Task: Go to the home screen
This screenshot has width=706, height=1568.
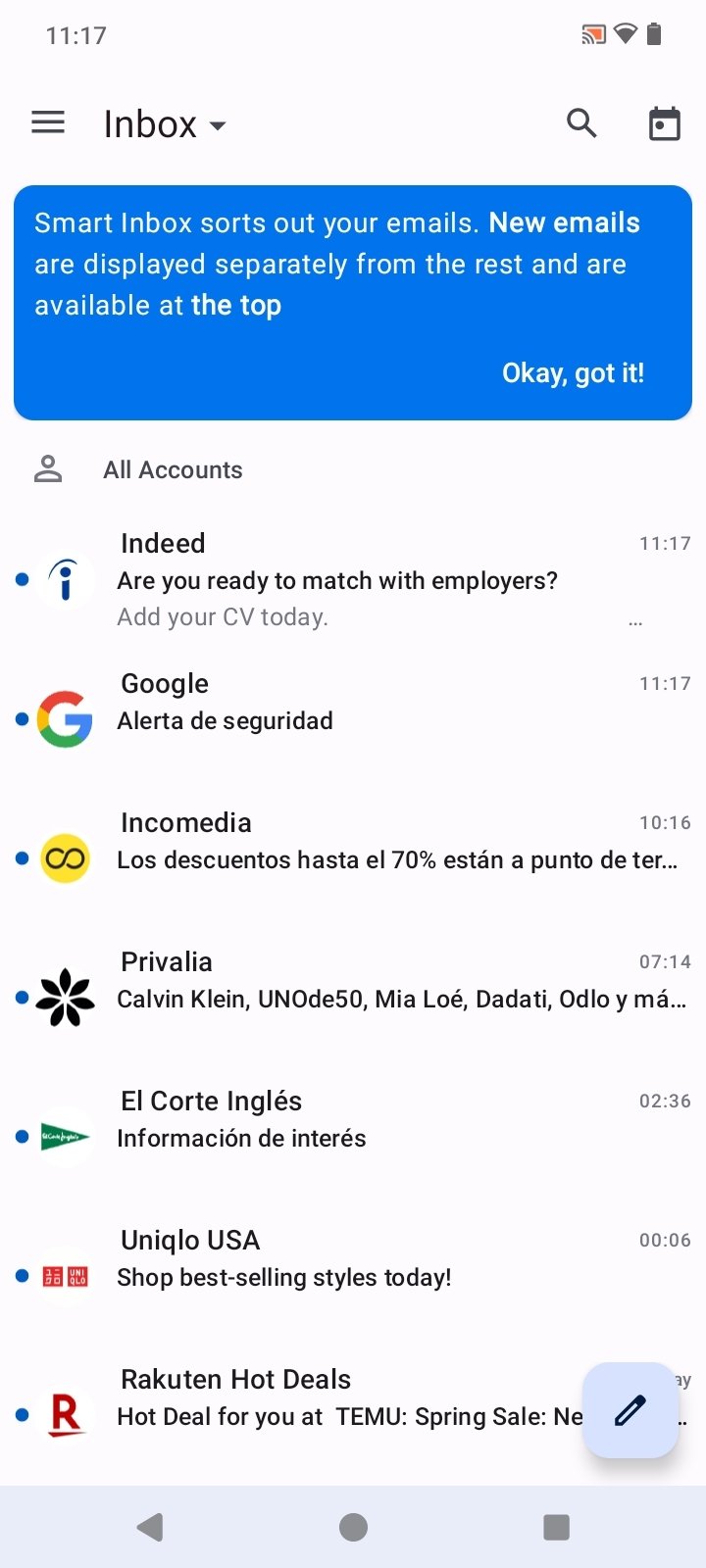Action: coord(353,1527)
